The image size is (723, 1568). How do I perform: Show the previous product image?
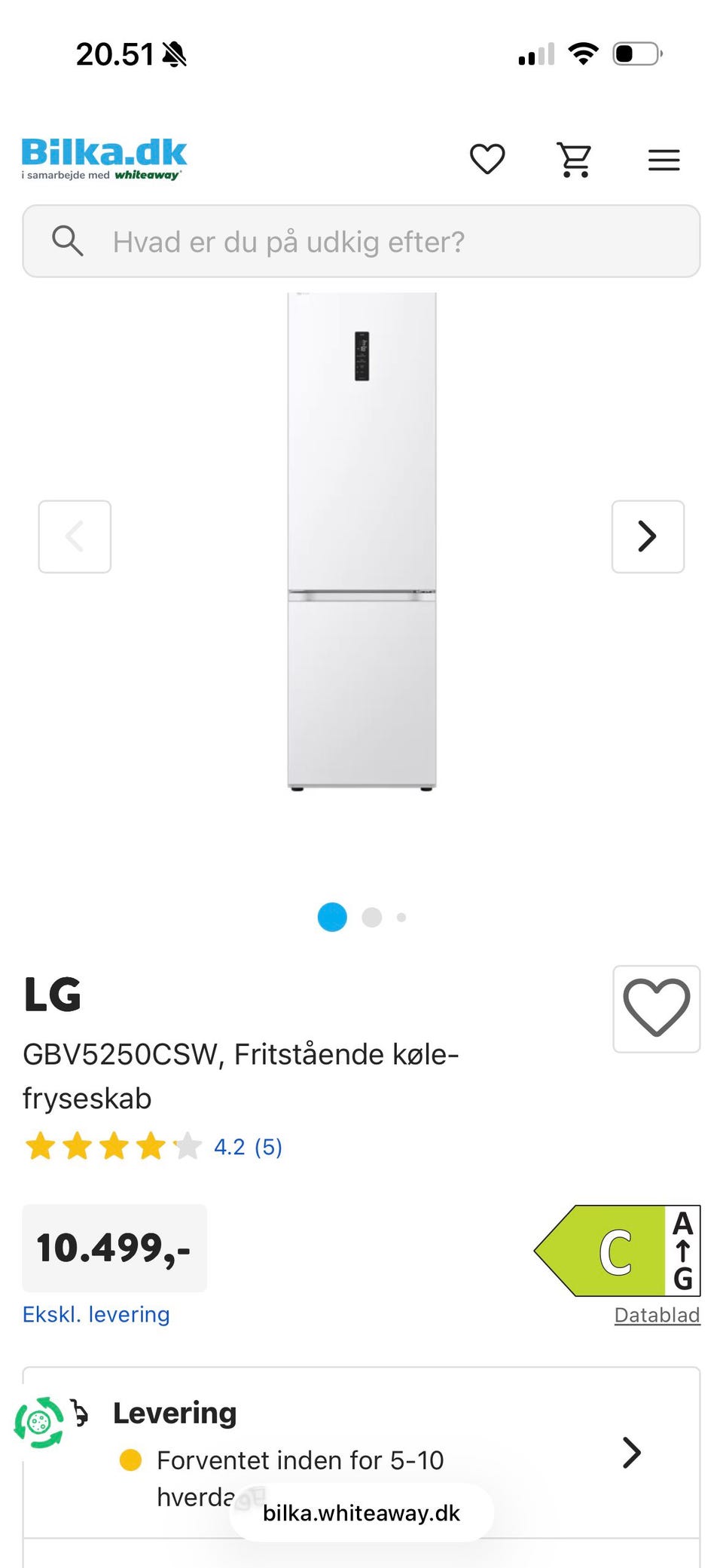point(75,536)
